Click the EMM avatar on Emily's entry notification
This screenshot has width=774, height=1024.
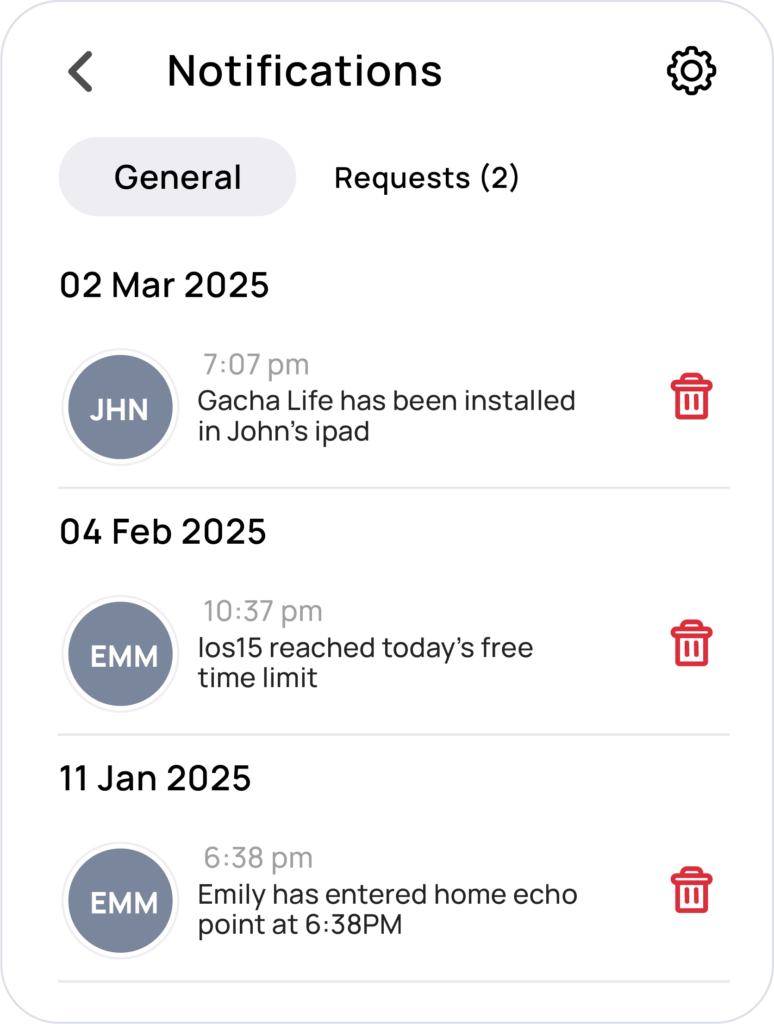tap(120, 900)
